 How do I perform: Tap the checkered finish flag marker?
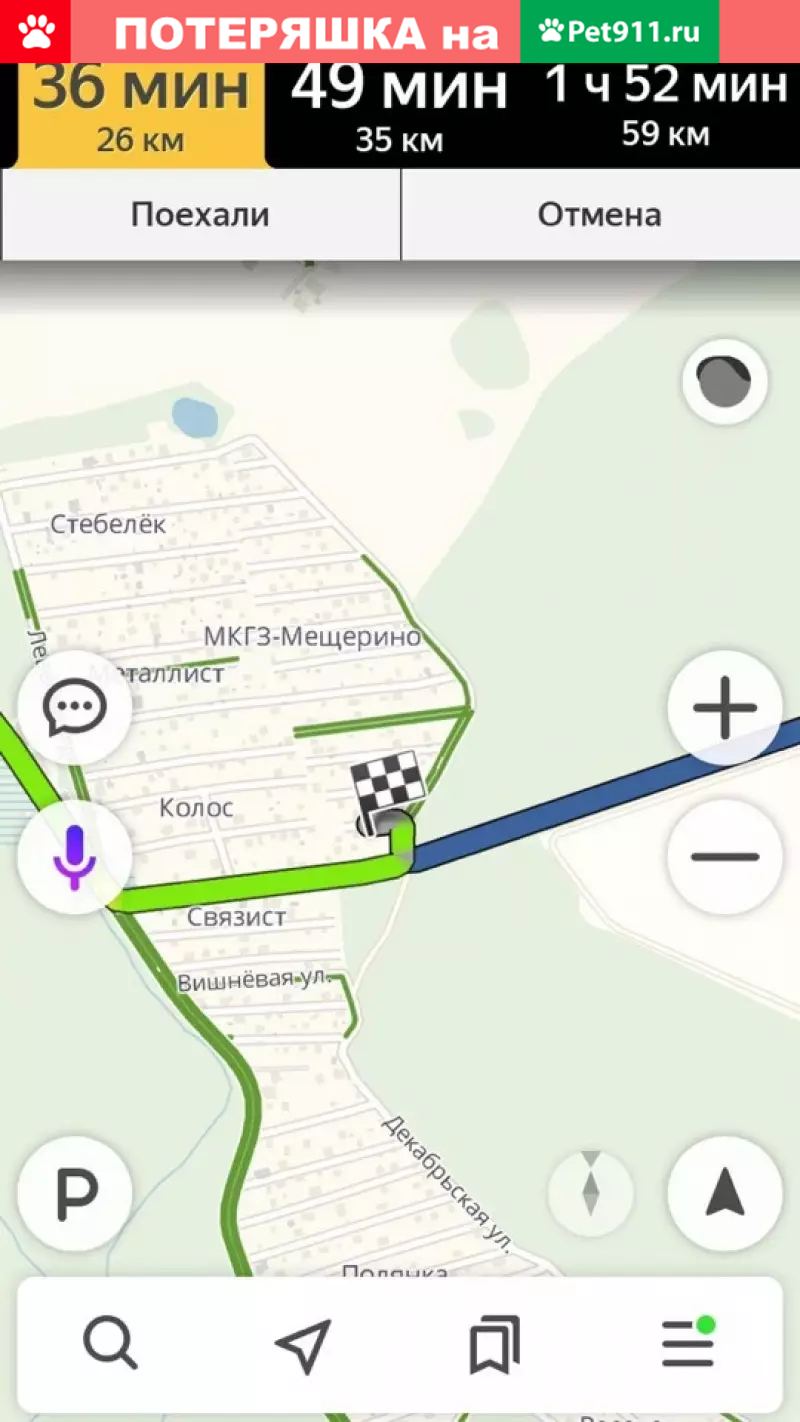tap(387, 793)
